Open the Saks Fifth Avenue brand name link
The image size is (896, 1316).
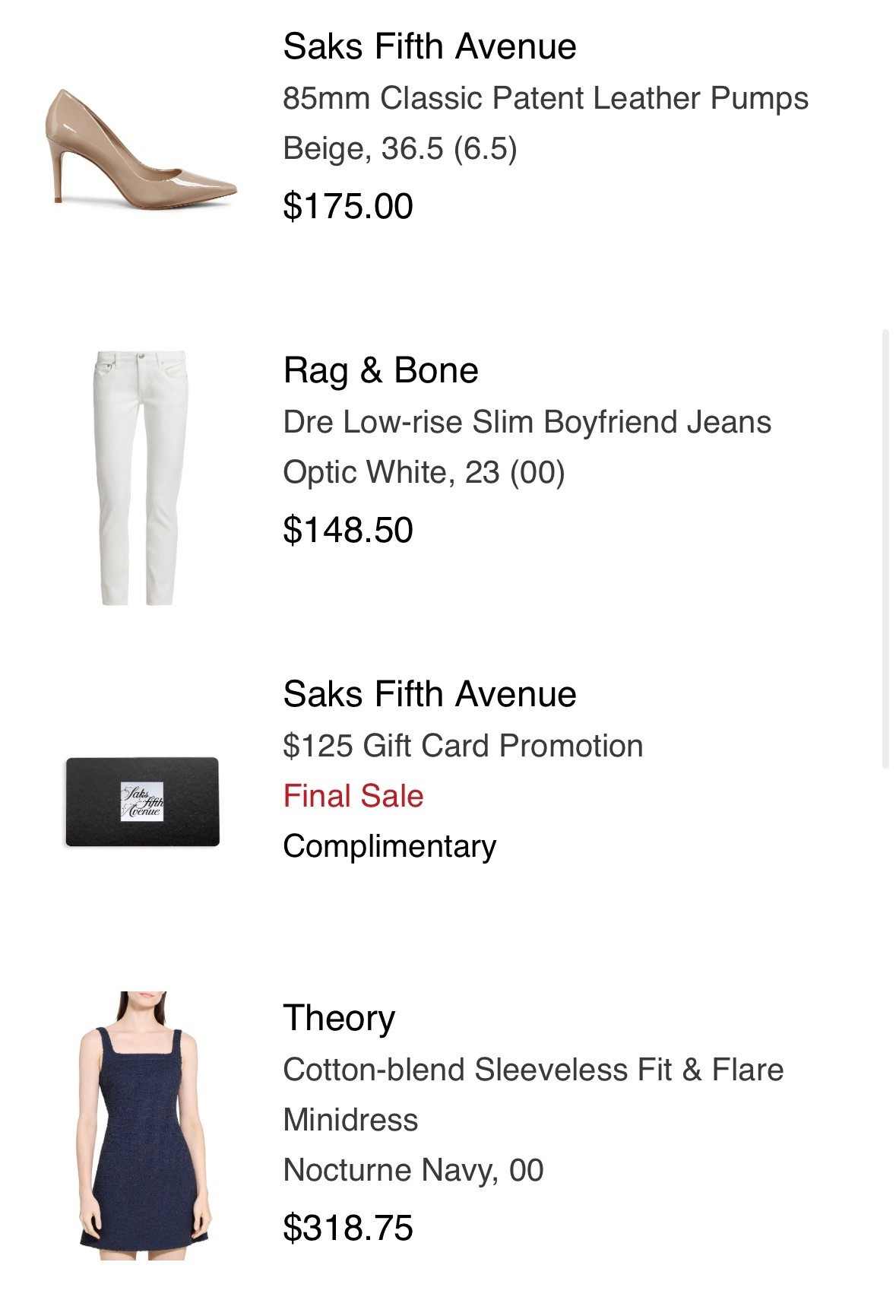tap(428, 46)
